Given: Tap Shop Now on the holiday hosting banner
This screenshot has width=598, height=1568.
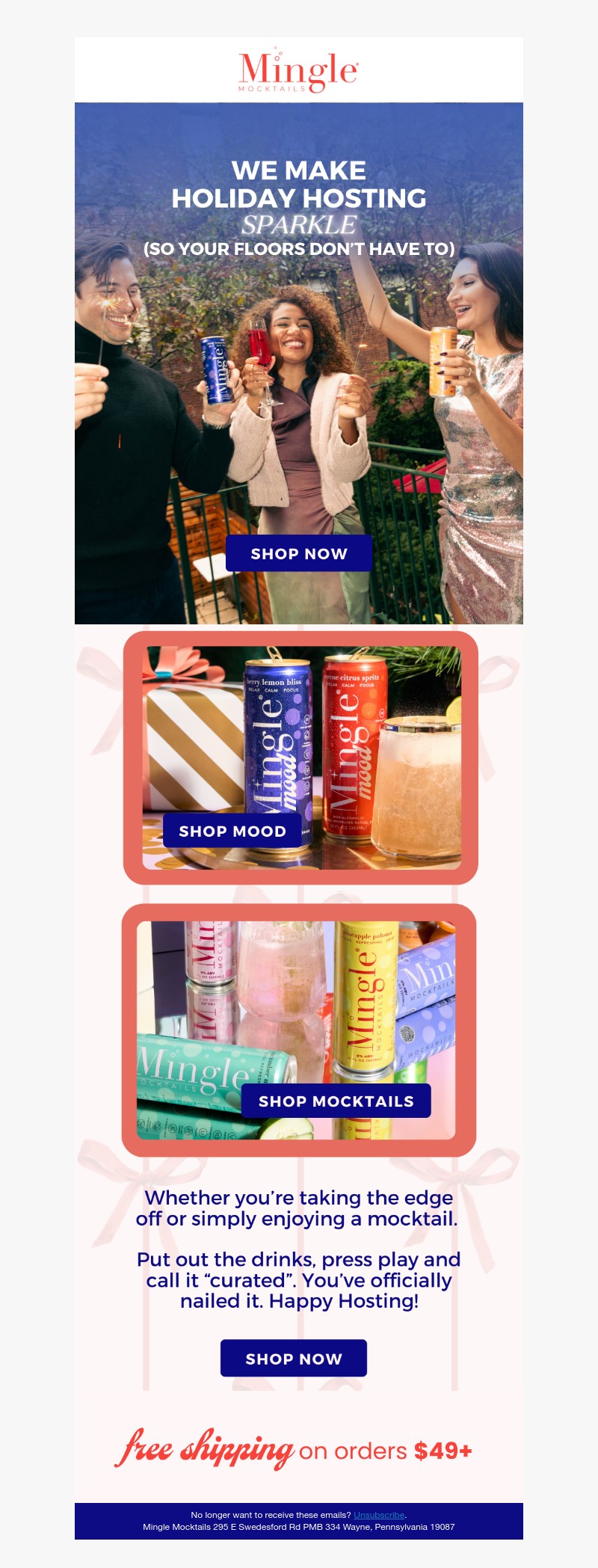Looking at the screenshot, I should coord(298,553).
